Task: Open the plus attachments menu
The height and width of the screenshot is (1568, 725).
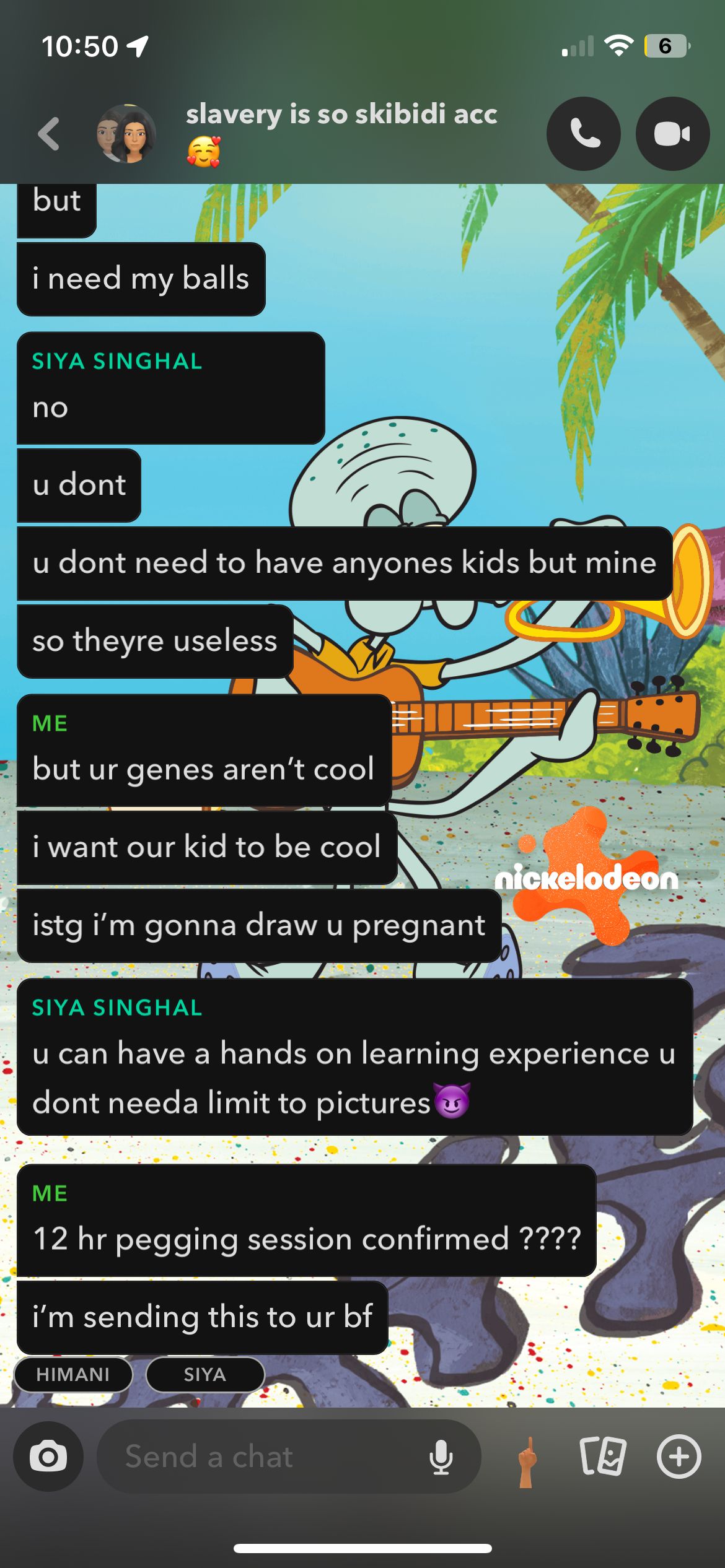Action: (x=679, y=1457)
